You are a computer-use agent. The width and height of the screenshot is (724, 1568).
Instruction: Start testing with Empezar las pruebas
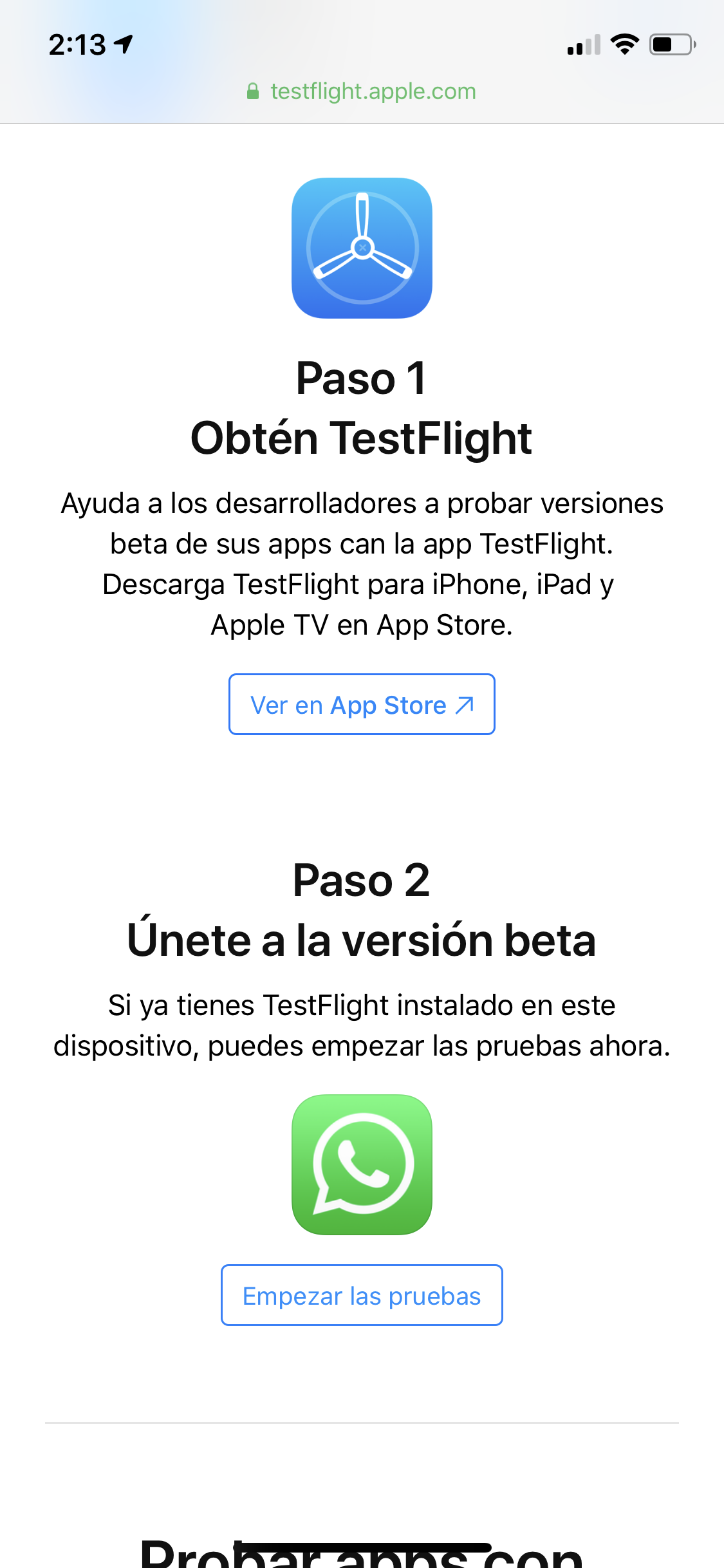[362, 1295]
